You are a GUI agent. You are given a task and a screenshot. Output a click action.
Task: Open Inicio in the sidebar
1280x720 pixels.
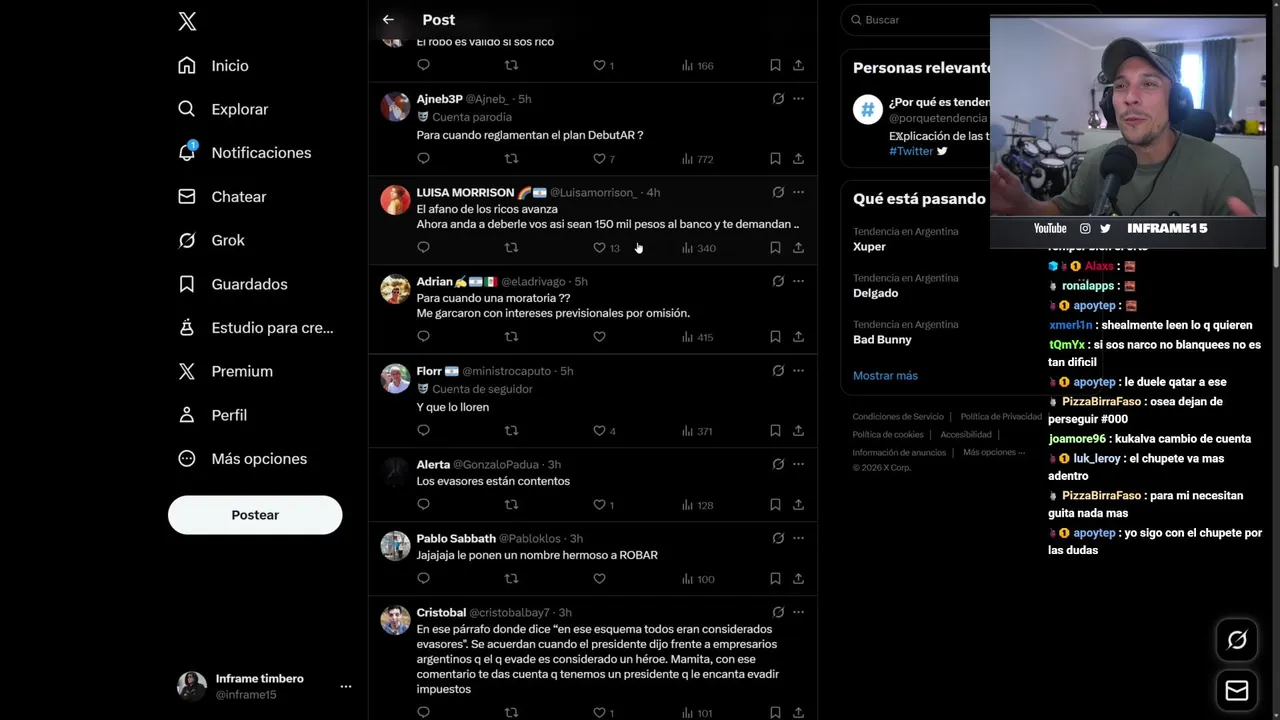(229, 66)
